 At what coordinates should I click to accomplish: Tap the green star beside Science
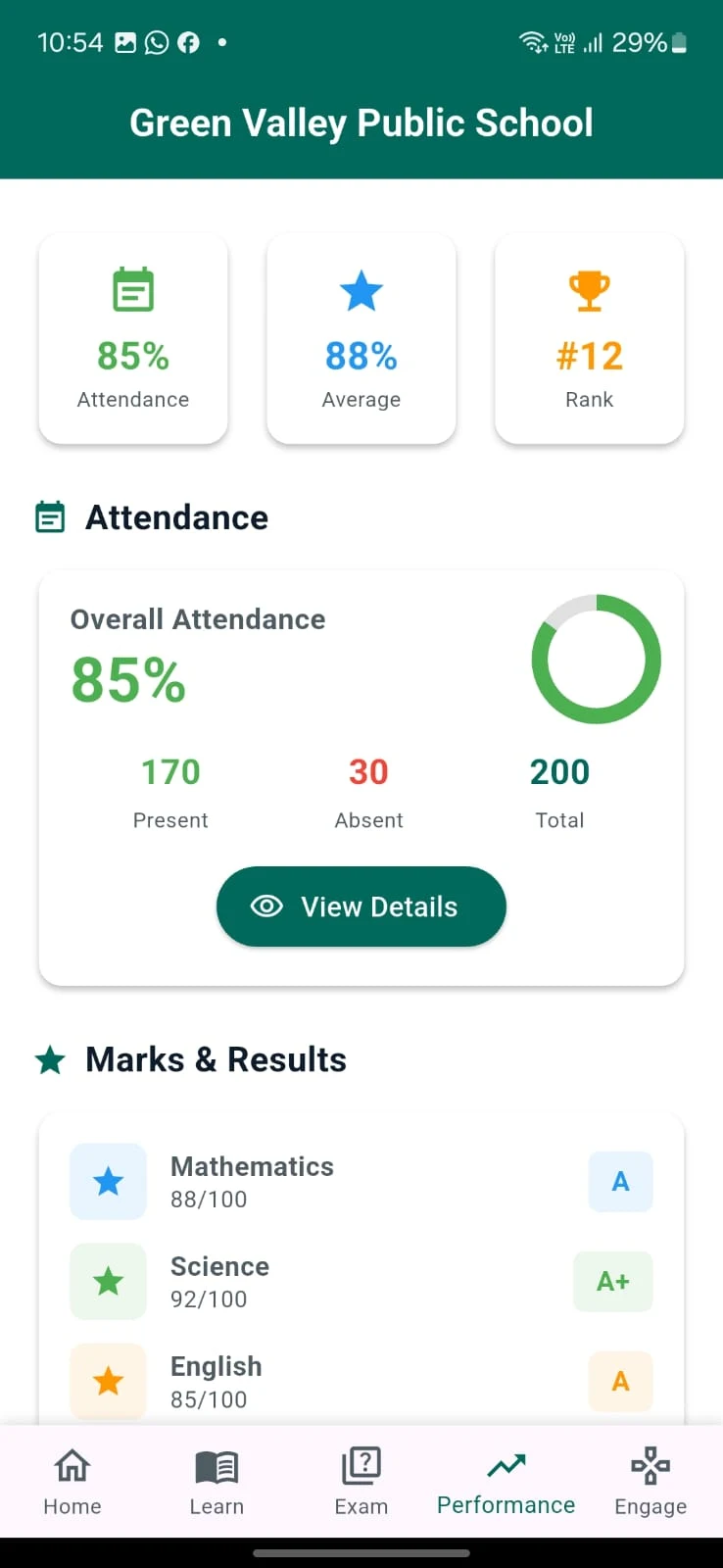pyautogui.click(x=108, y=1281)
